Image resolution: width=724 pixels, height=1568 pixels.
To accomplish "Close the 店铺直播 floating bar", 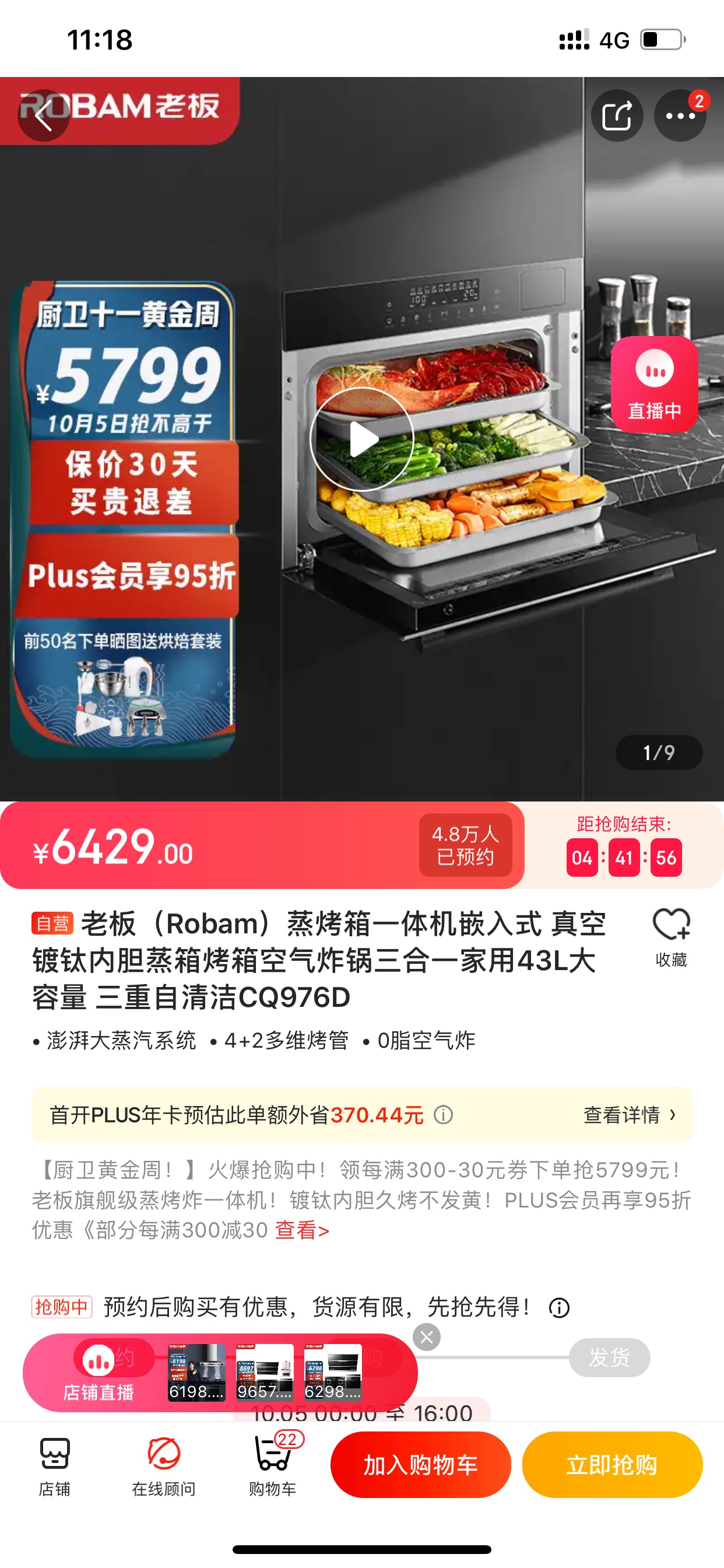I will pos(427,1338).
